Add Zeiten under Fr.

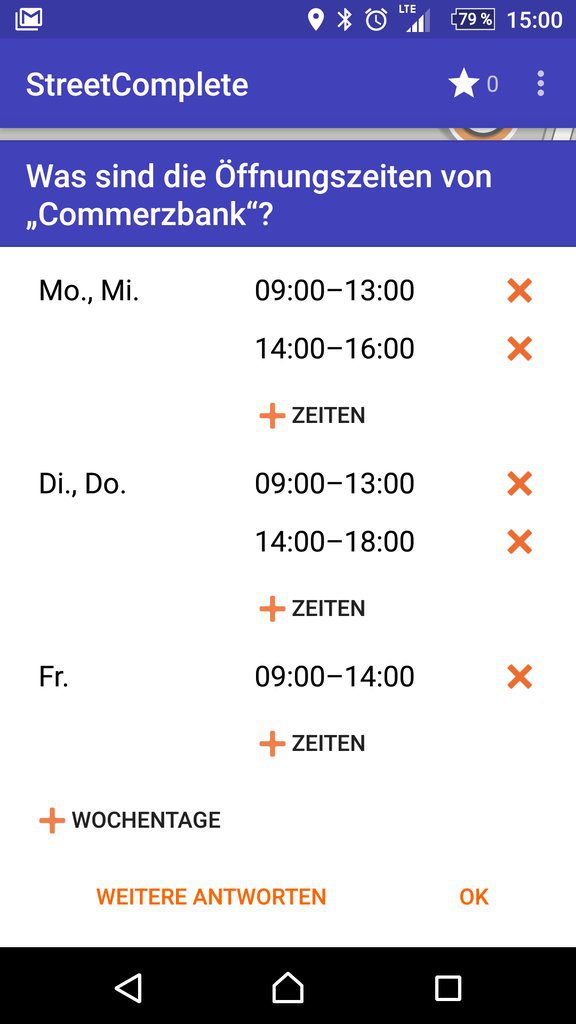point(312,743)
